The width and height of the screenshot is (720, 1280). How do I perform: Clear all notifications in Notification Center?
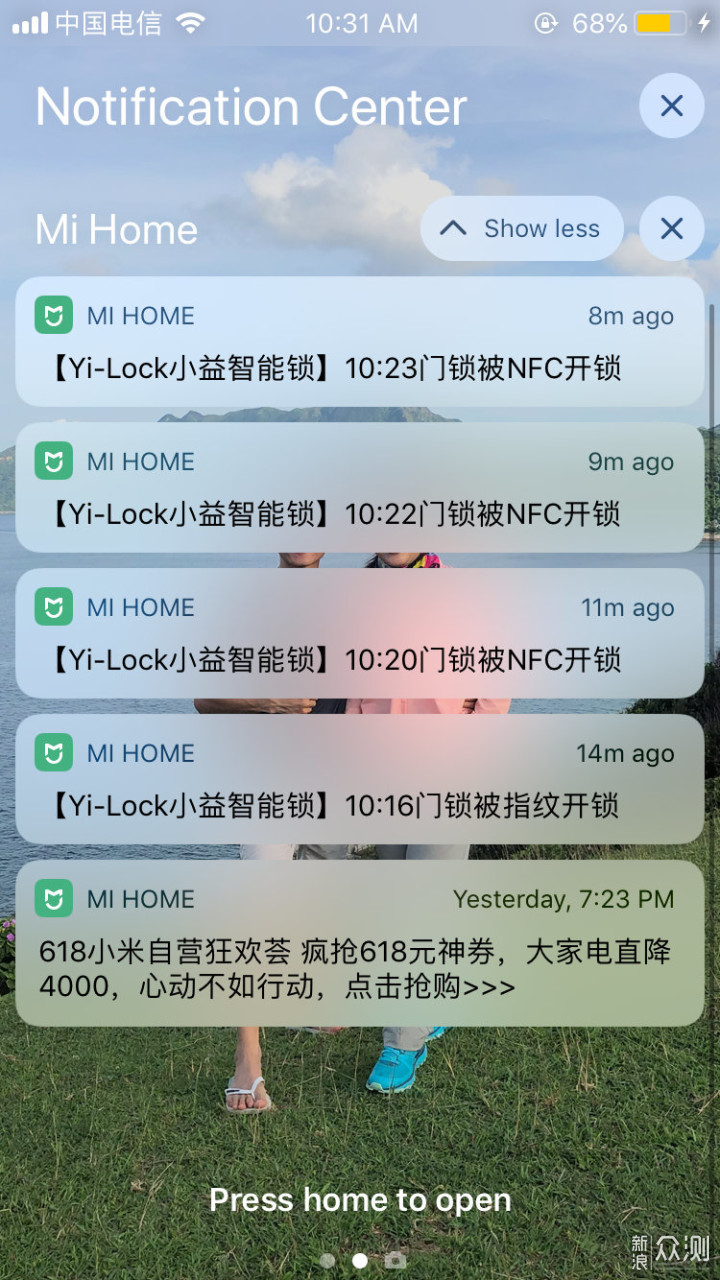coord(671,106)
